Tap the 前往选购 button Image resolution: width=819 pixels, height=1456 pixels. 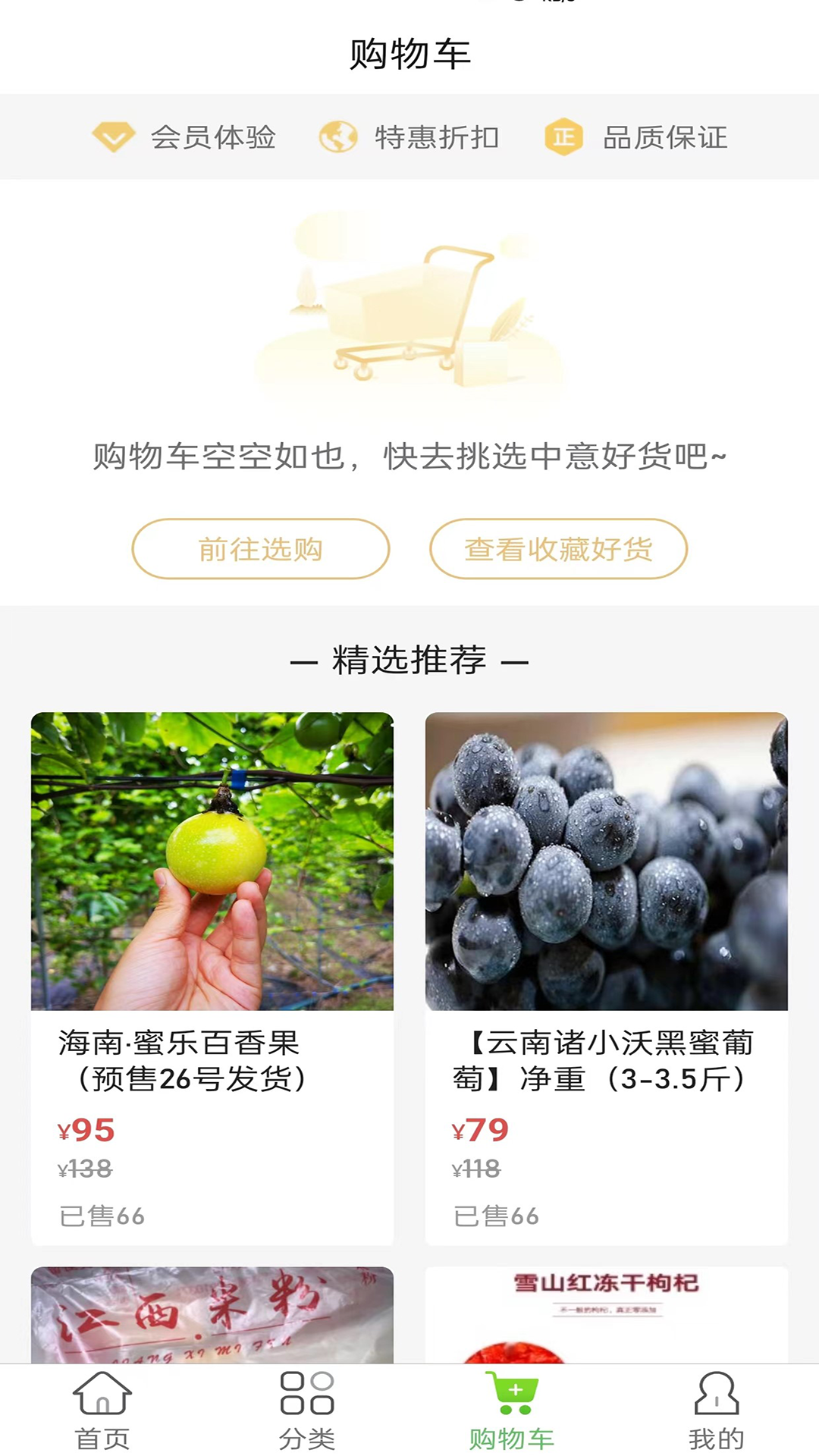click(260, 549)
